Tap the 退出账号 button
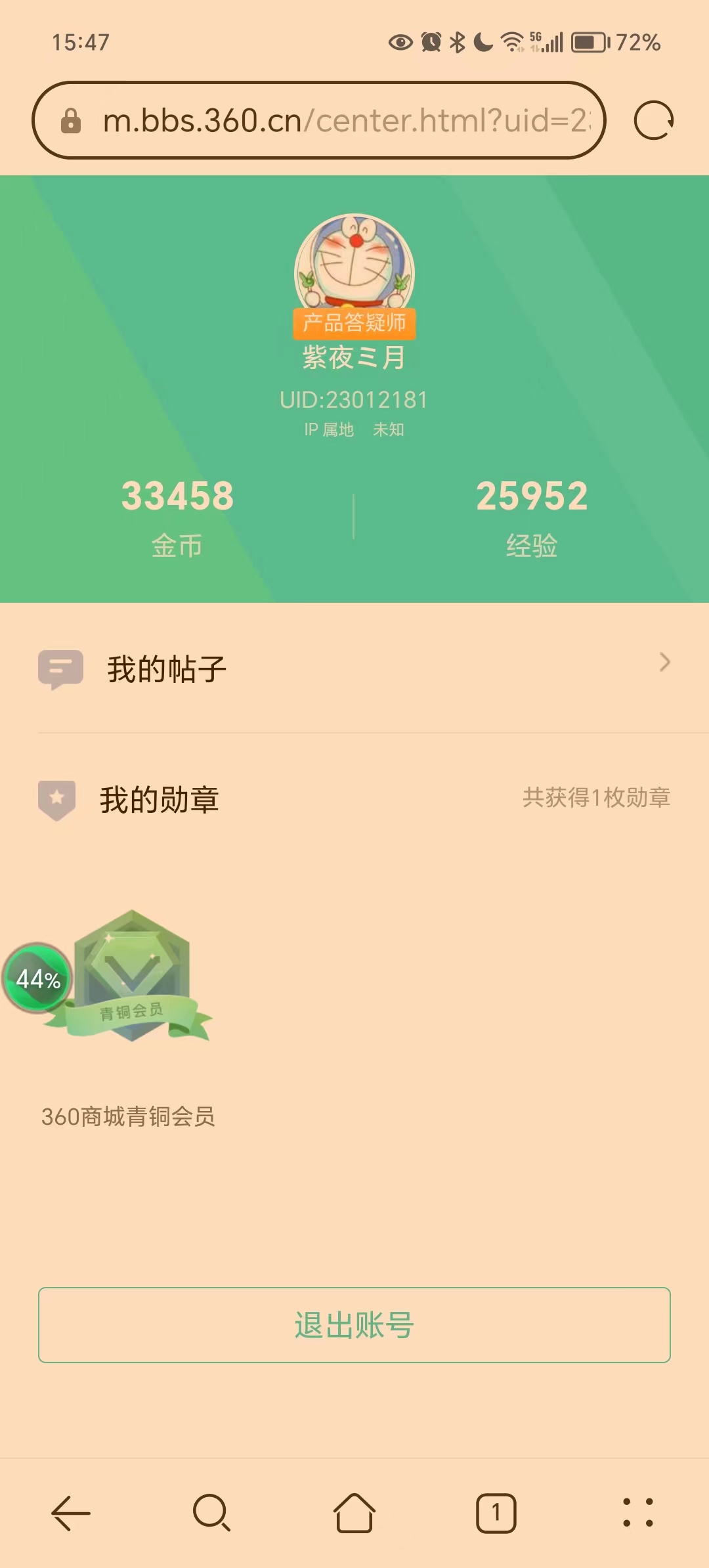The width and height of the screenshot is (709, 1568). [x=354, y=1325]
